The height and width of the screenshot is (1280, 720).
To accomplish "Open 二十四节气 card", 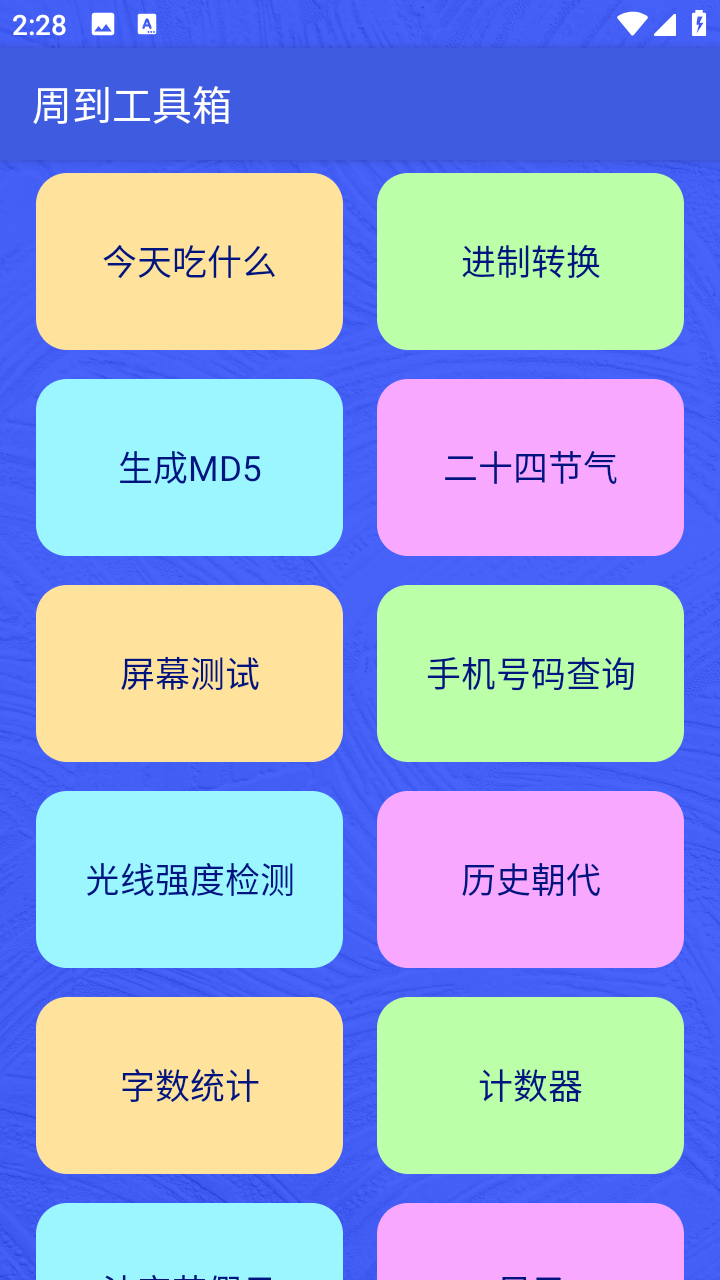I will pos(530,468).
